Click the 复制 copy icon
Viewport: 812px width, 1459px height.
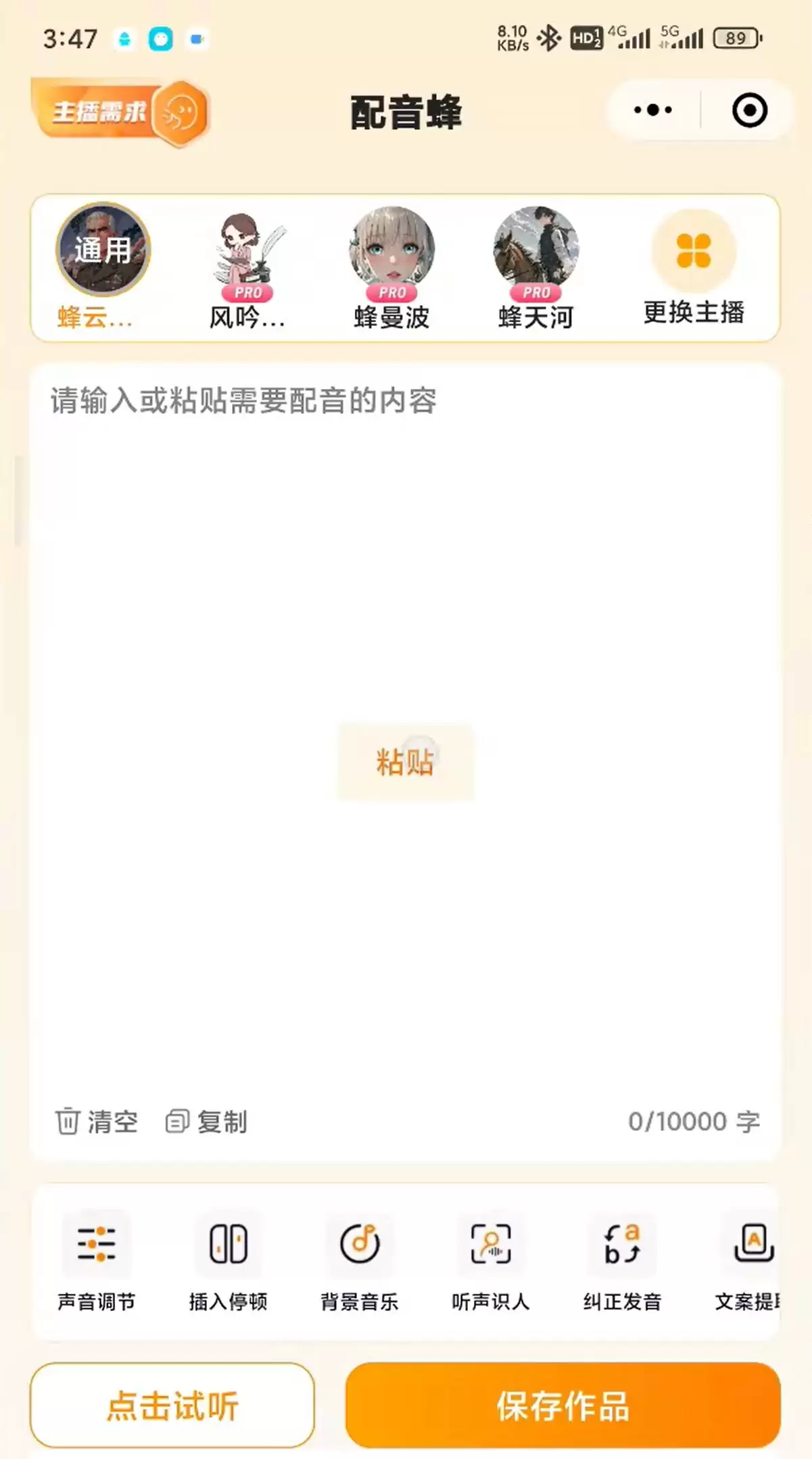pos(208,1121)
